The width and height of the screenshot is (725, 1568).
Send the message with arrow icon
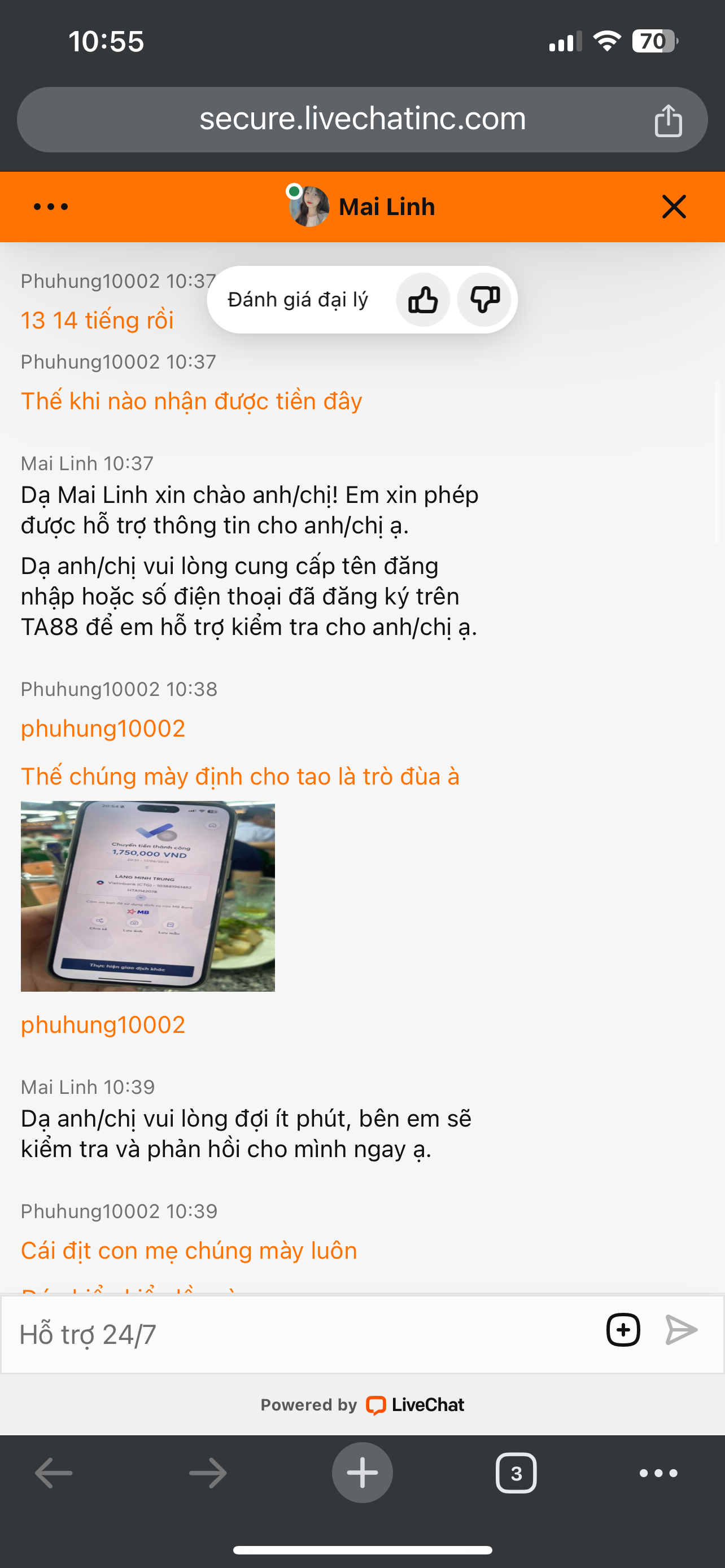pos(680,1330)
